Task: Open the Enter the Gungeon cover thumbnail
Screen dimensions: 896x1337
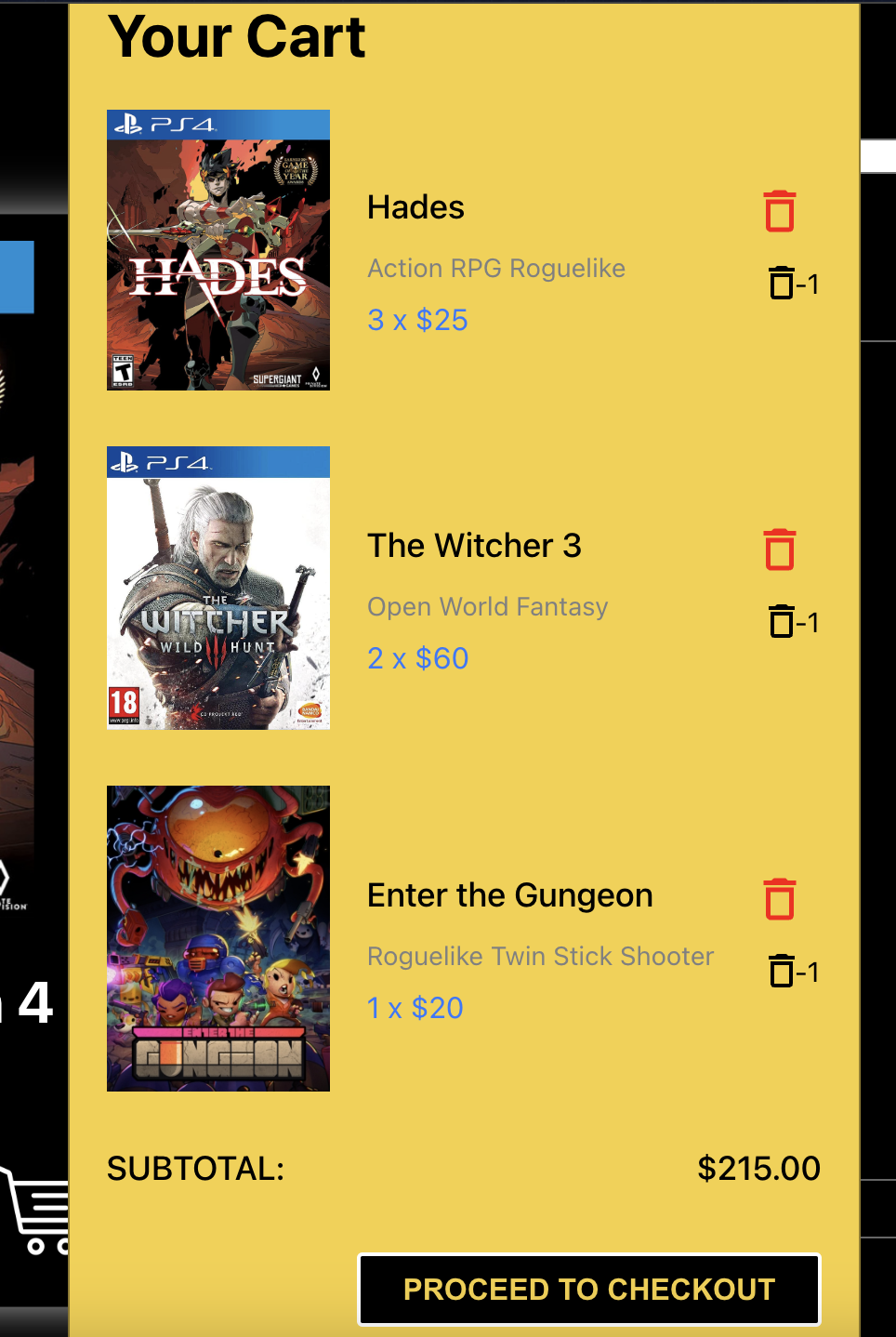Action: [x=217, y=937]
